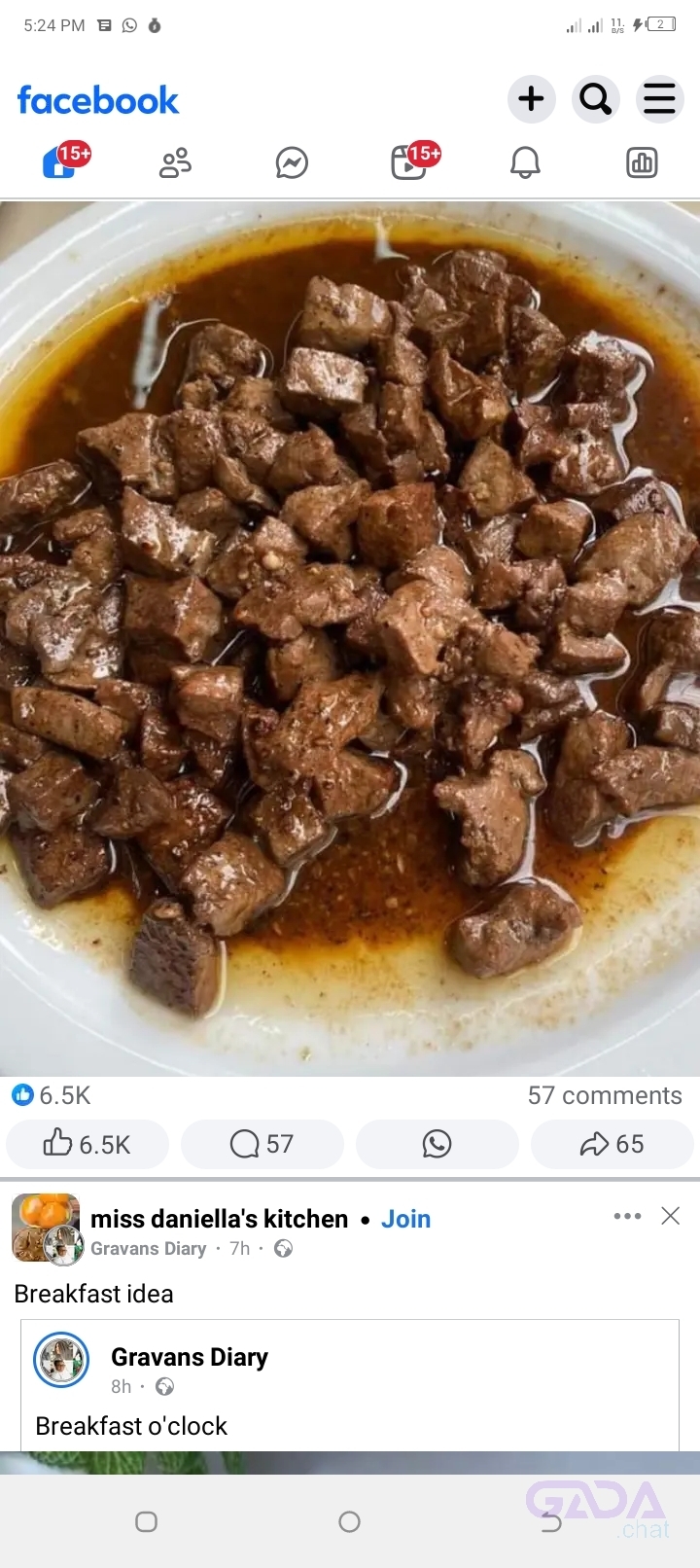This screenshot has height=1568, width=700.
Task: Open the Friends tab
Action: pos(175,162)
